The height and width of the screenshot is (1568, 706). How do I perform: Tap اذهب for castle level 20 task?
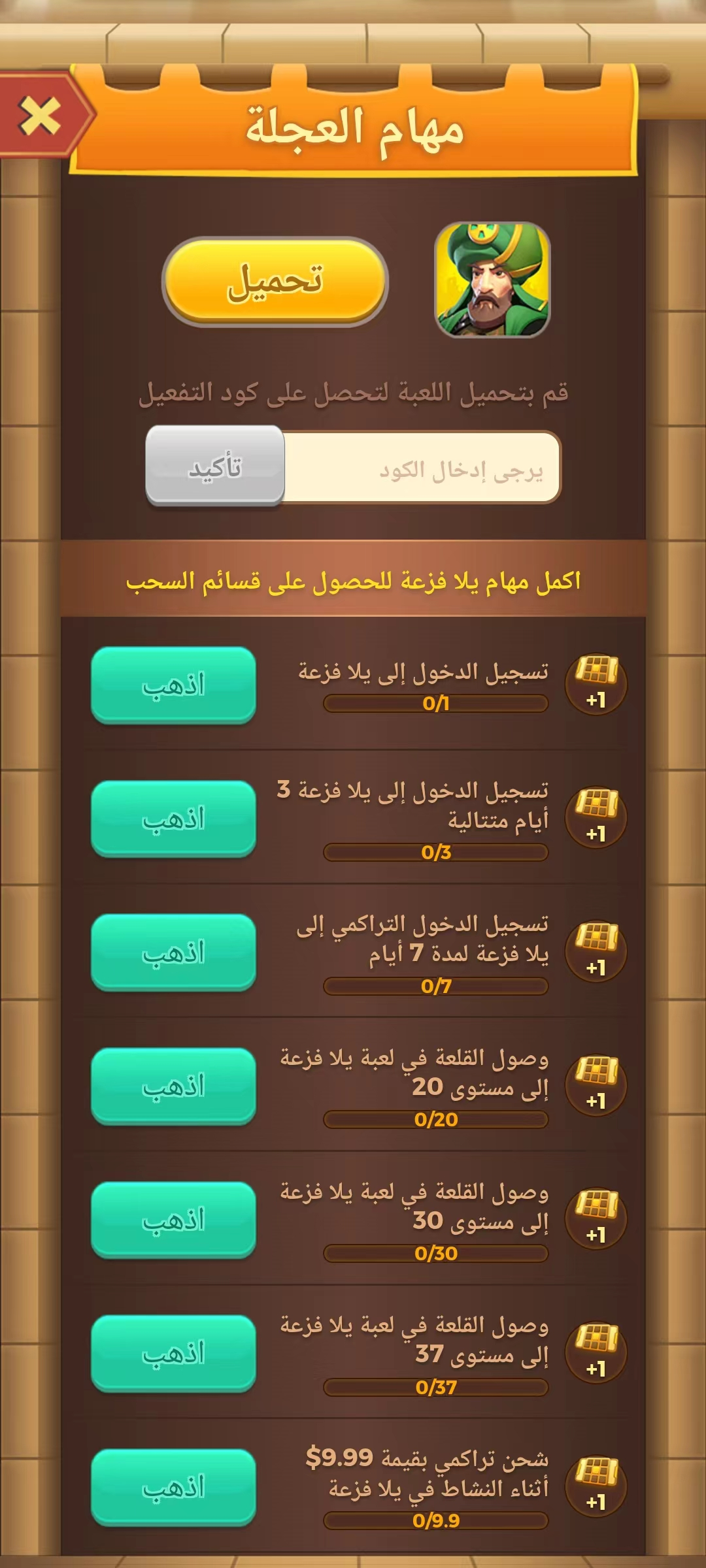173,1086
